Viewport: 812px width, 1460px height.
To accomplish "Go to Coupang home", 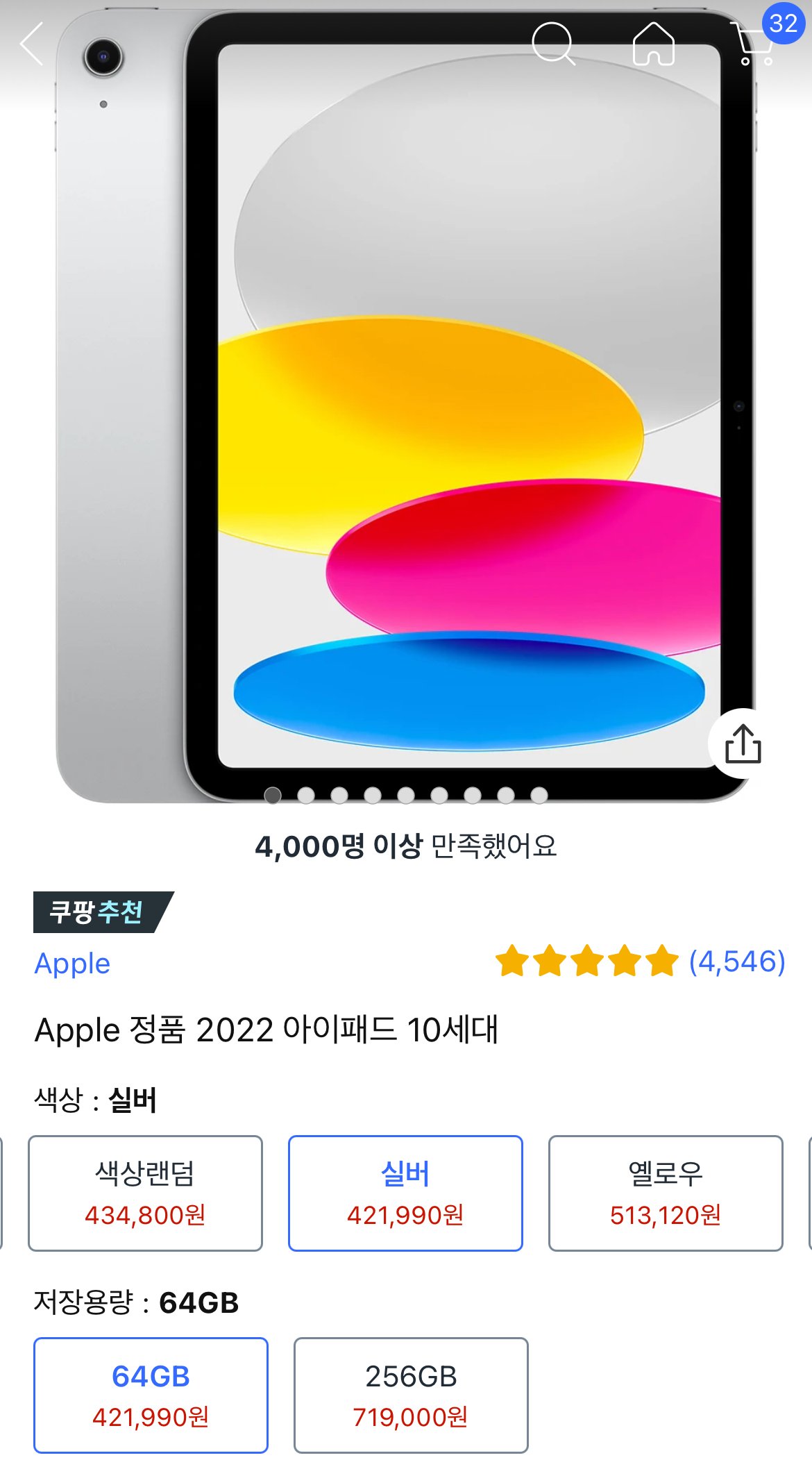I will click(x=653, y=44).
